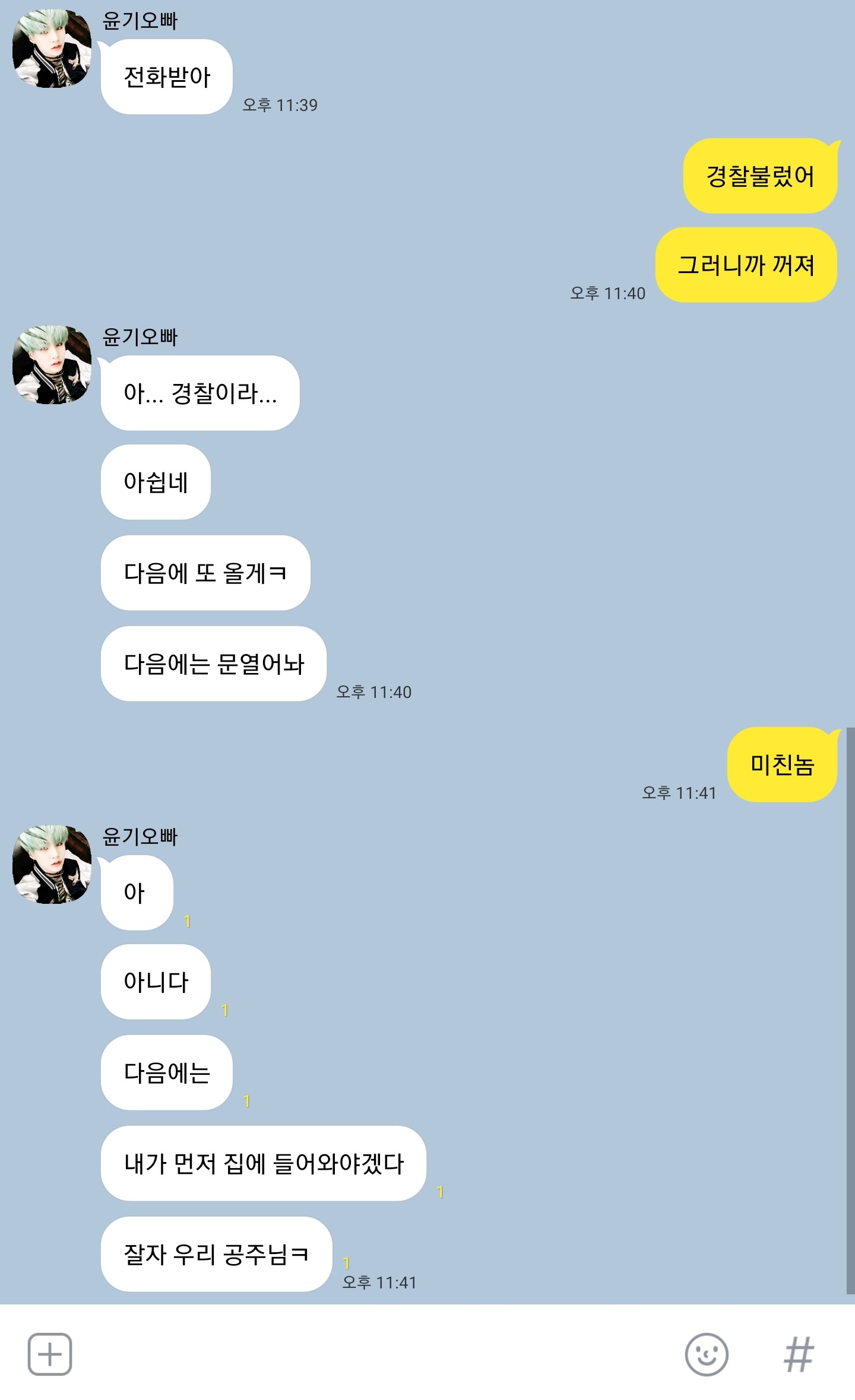This screenshot has width=855, height=1400.
Task: Open 윤기오빠's avatar next to 아... 경찰이라...
Action: pyautogui.click(x=52, y=365)
